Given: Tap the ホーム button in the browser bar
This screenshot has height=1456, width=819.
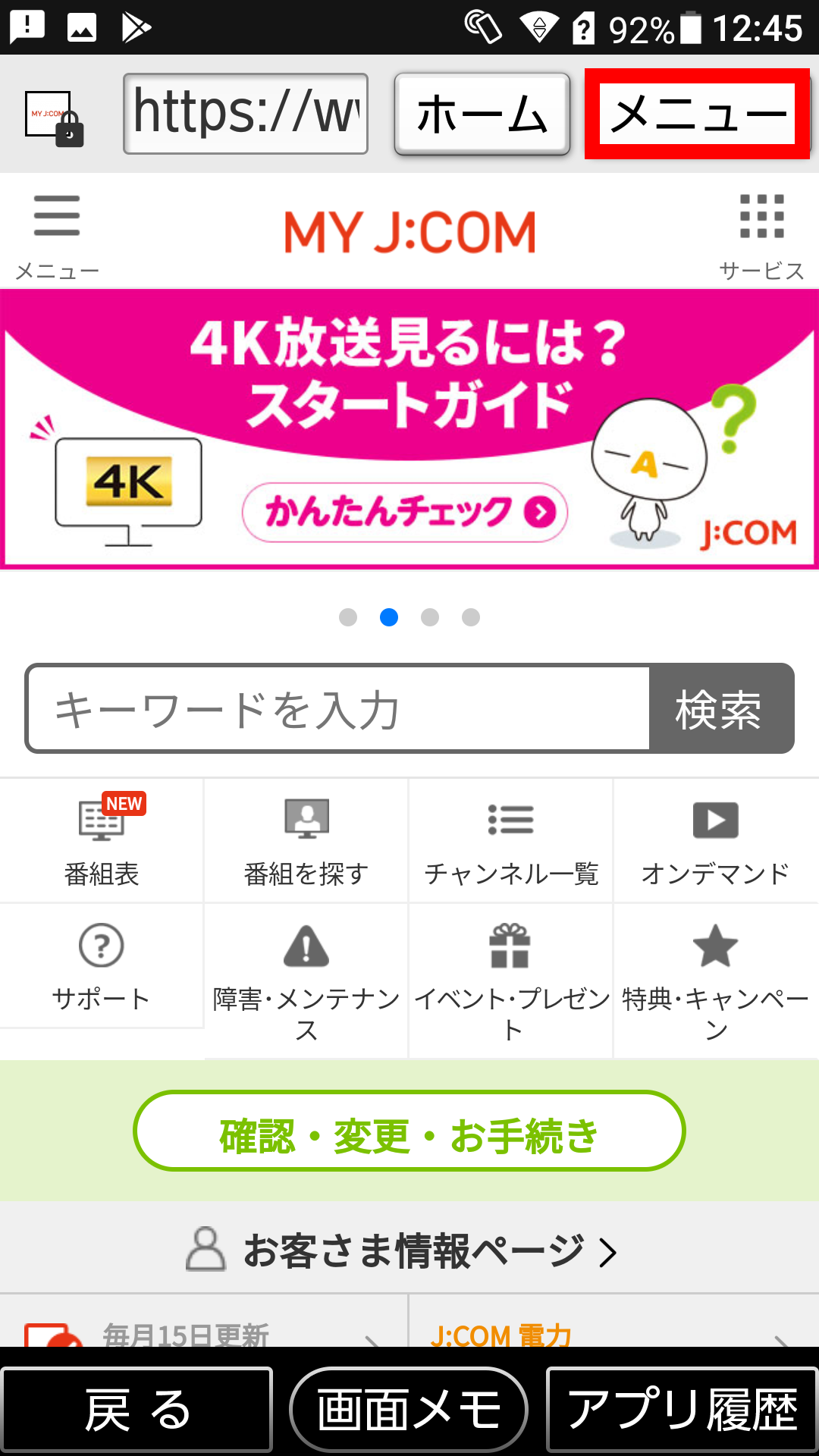Looking at the screenshot, I should 482,115.
